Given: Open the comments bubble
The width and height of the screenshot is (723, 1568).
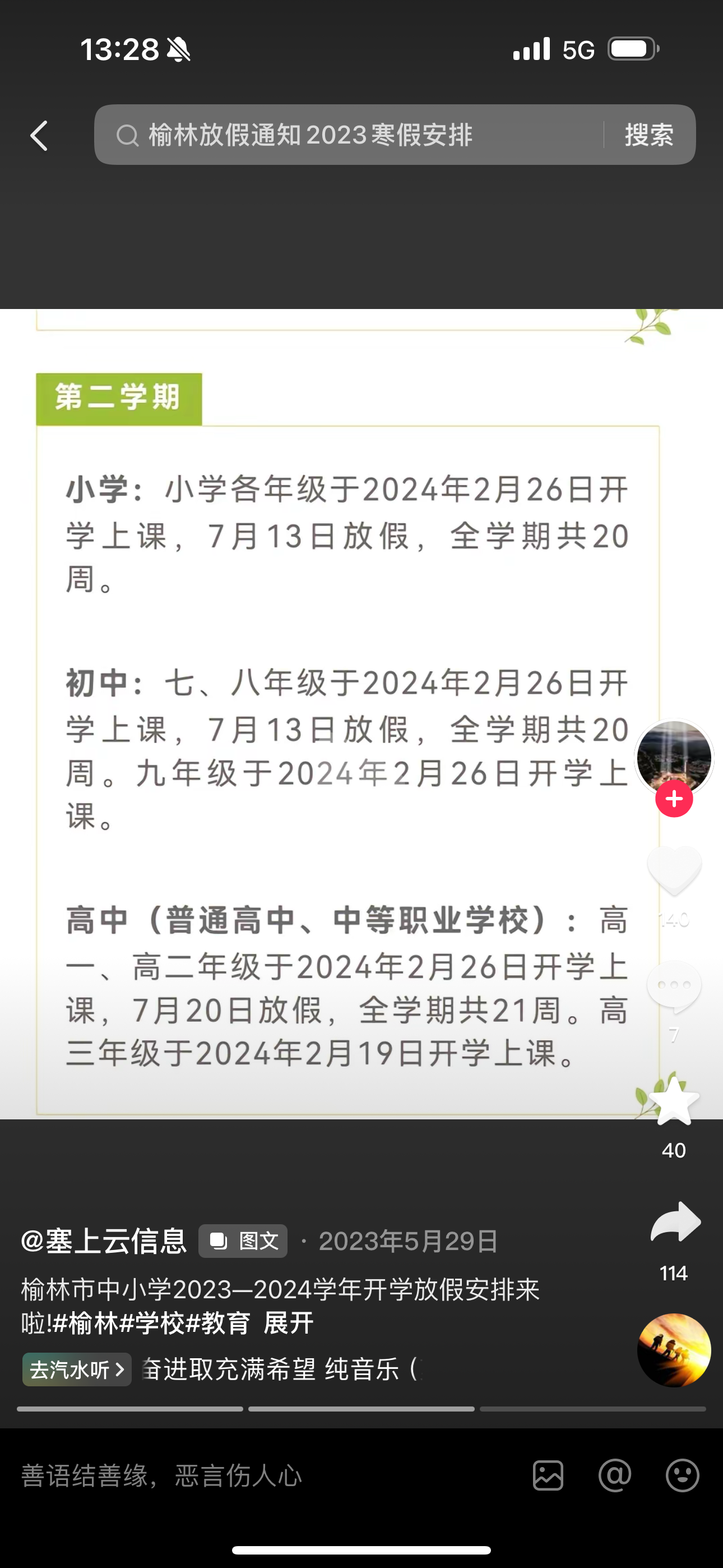Looking at the screenshot, I should pyautogui.click(x=674, y=986).
